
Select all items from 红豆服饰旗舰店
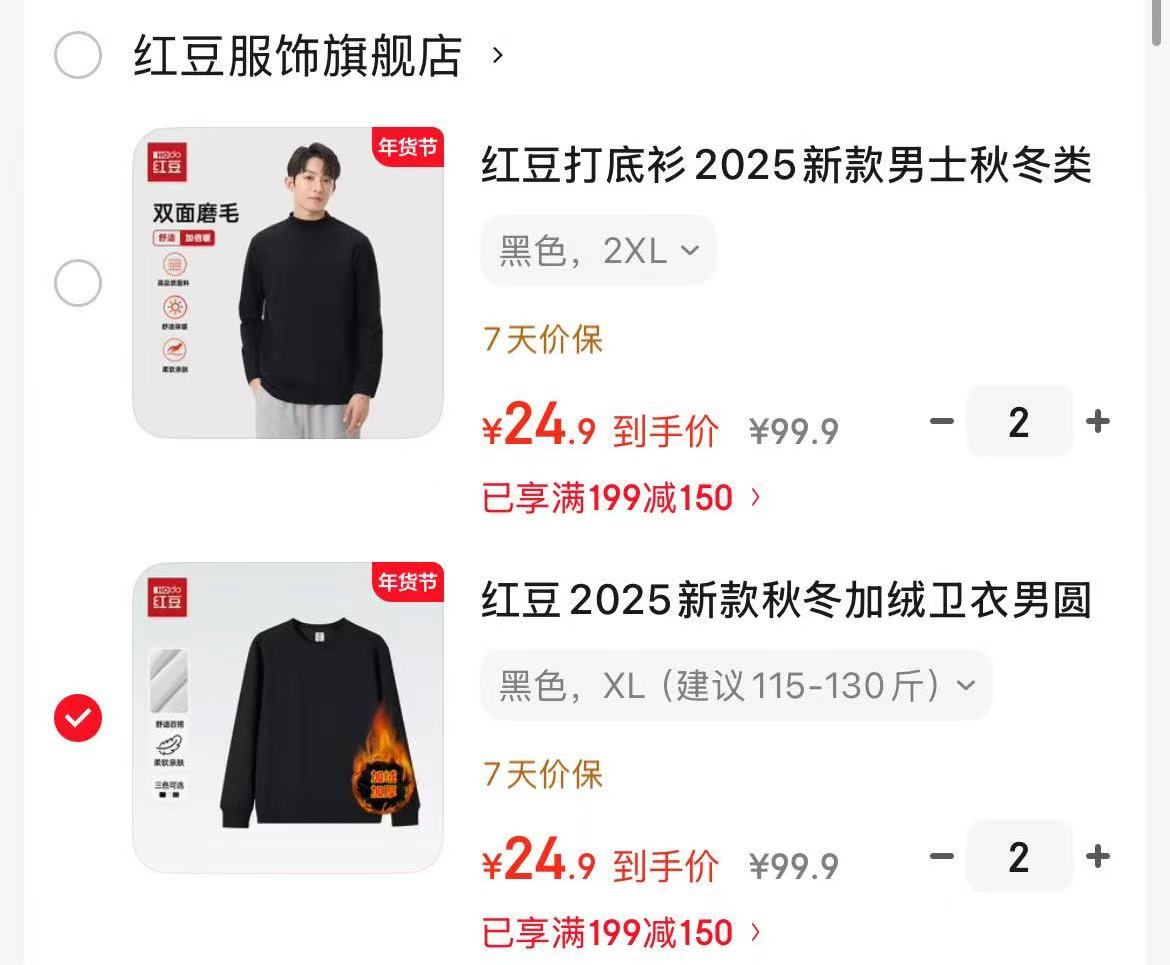pos(77,55)
